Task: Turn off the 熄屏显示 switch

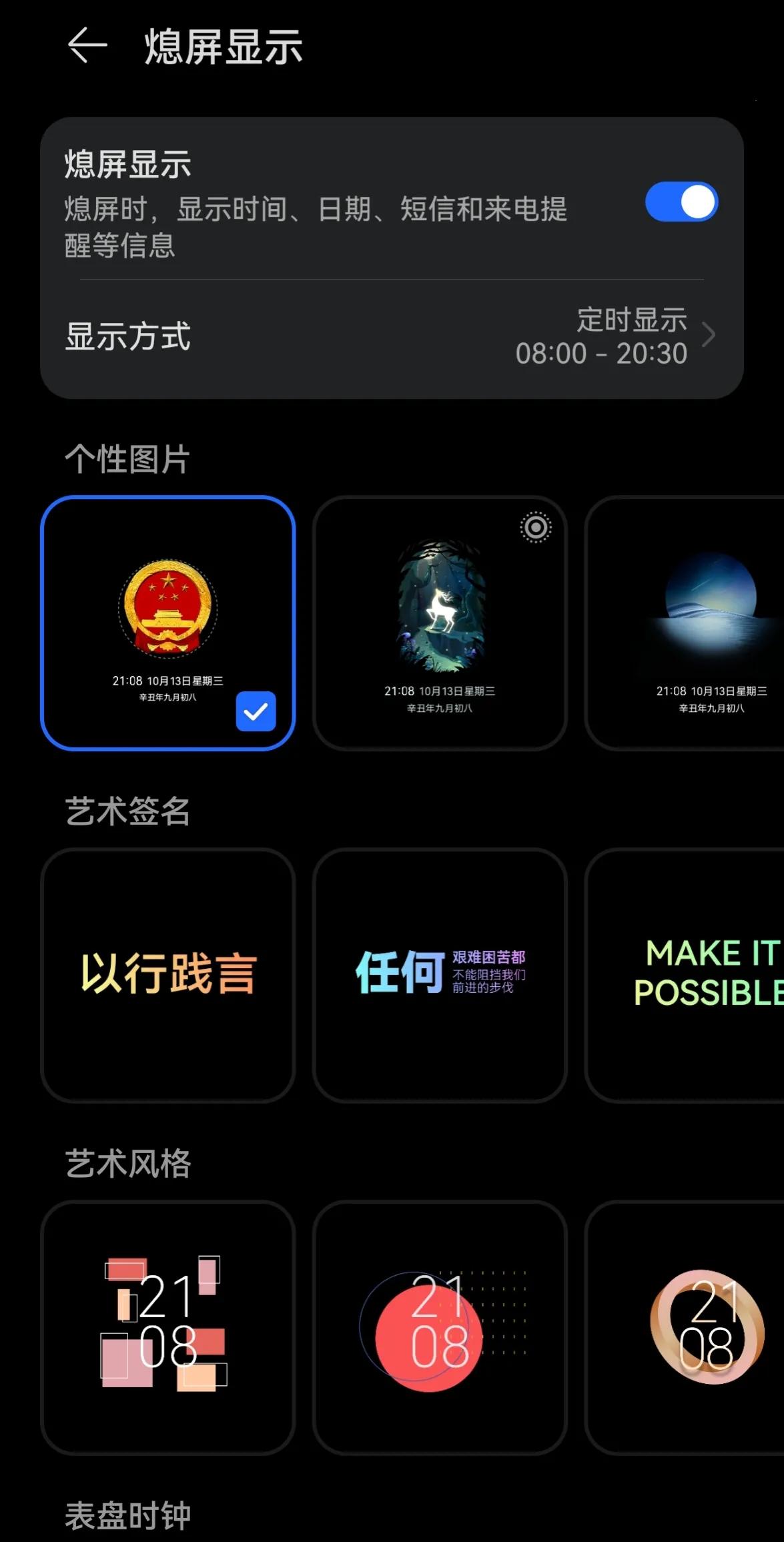Action: tap(681, 202)
